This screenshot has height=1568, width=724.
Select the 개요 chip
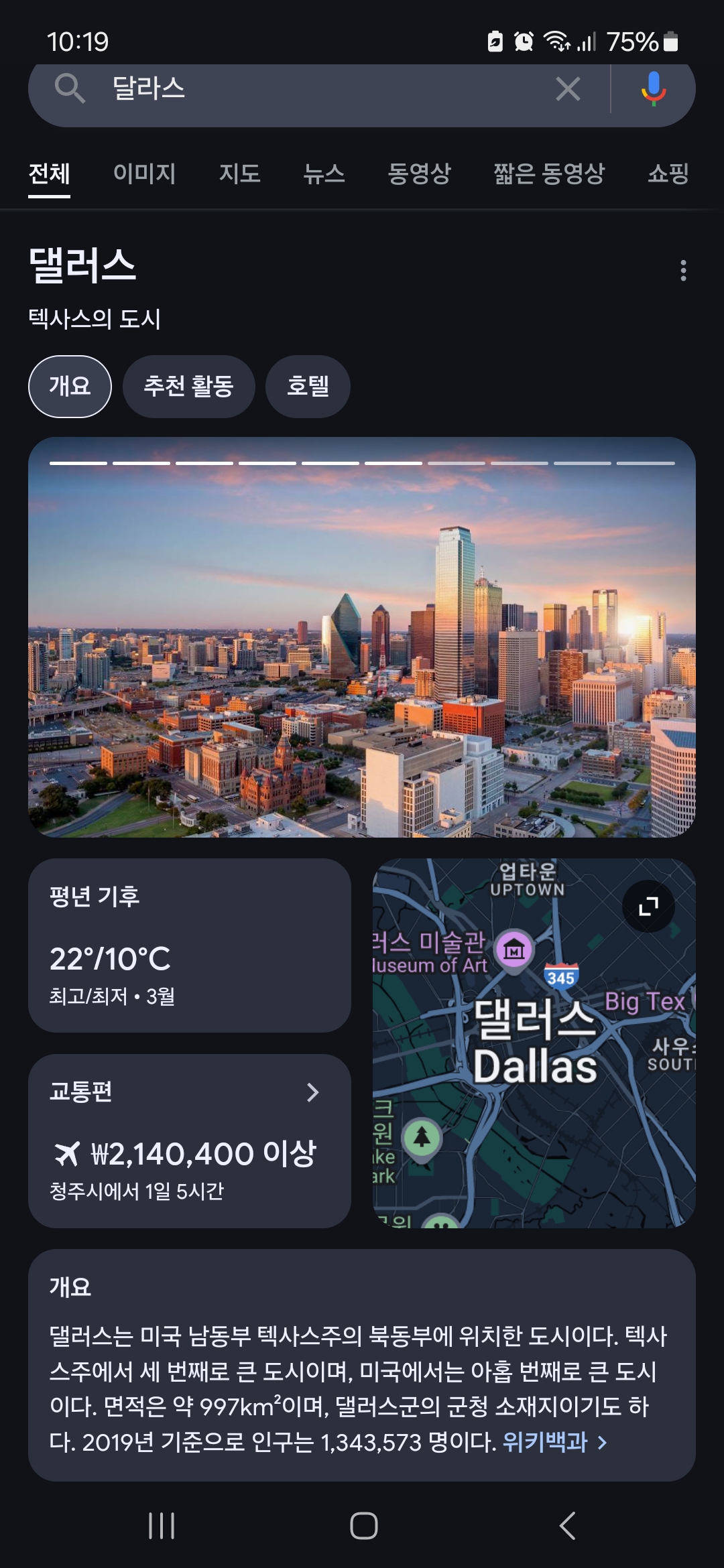[70, 387]
